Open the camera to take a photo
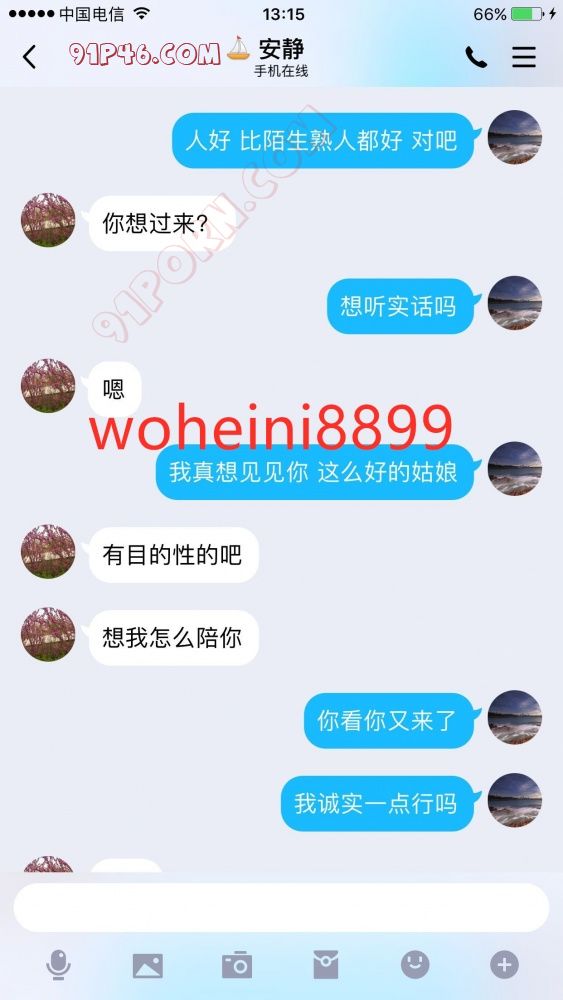Screen dimensions: 563x1000 (x=237, y=965)
